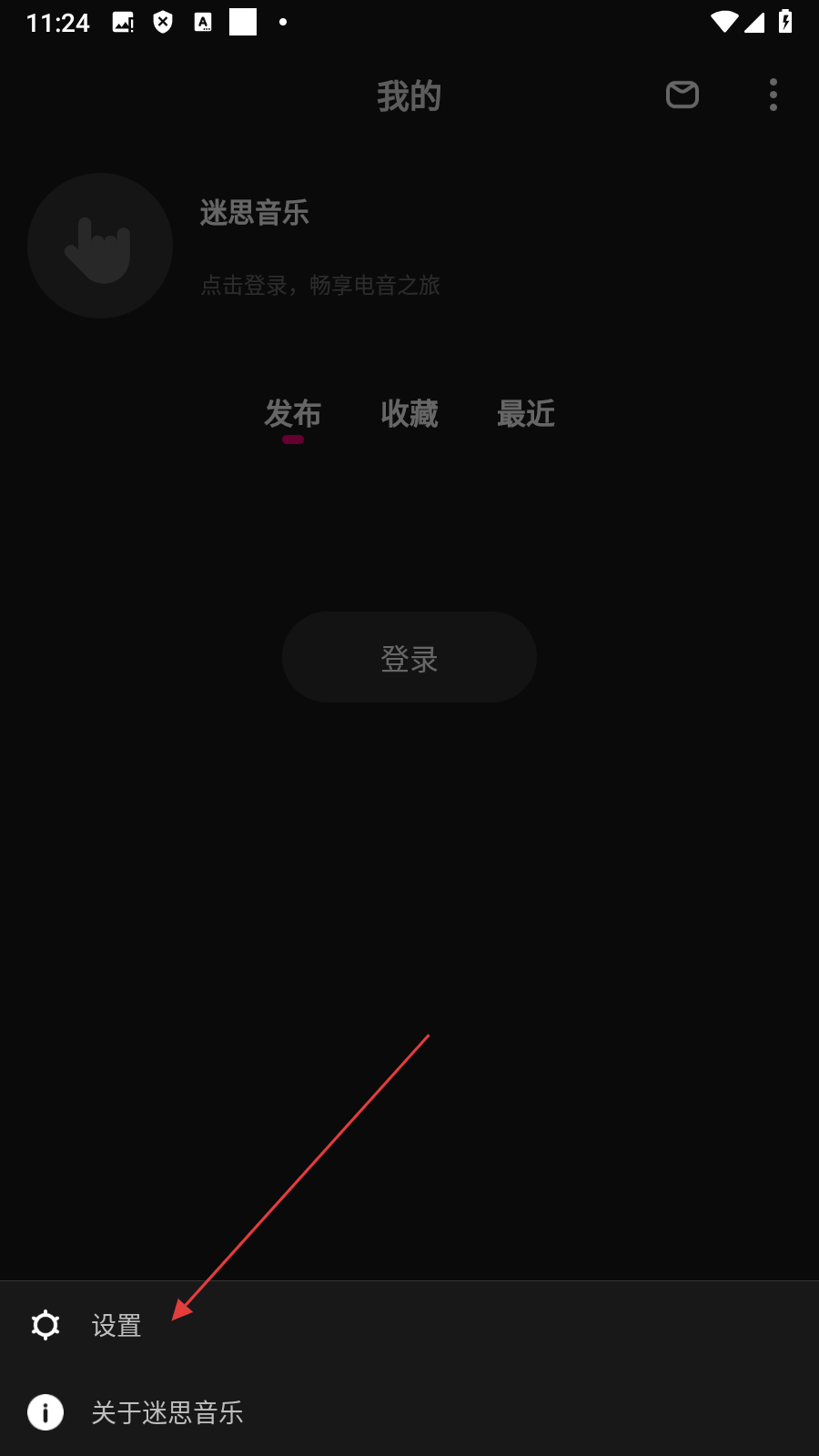Switch to the 收藏 tab
The image size is (819, 1456).
click(409, 414)
